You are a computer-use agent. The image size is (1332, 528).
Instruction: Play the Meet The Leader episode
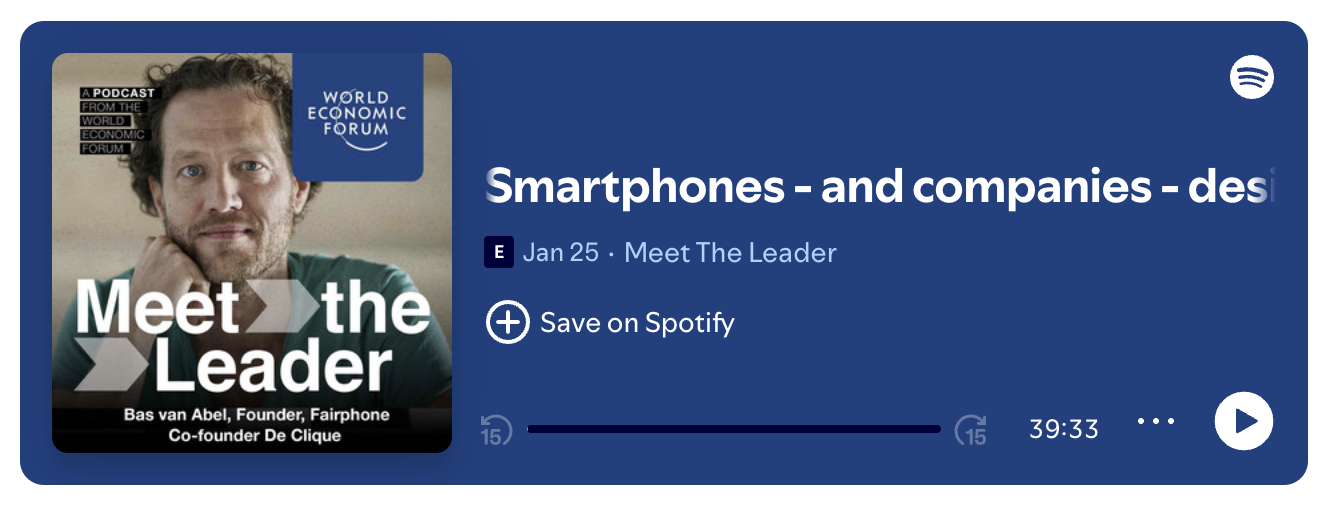click(1243, 421)
